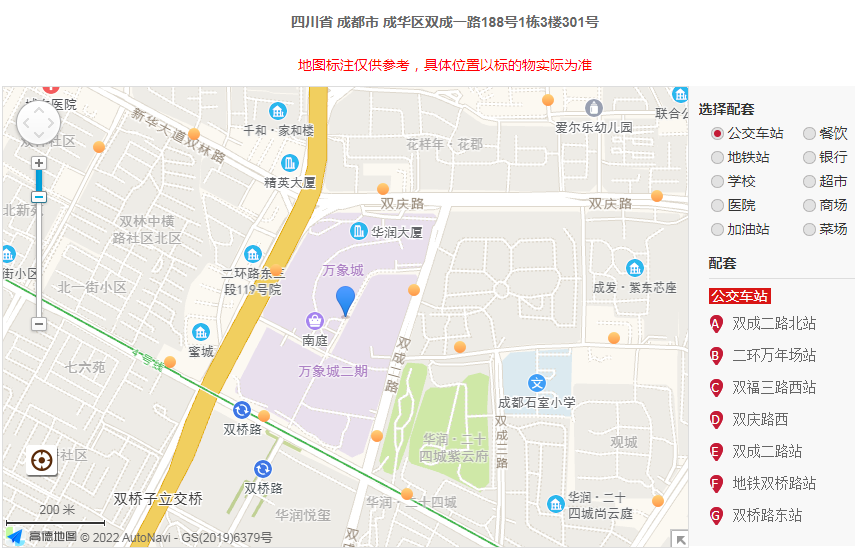The height and width of the screenshot is (550, 855).
Task: Select the 超市 radio option
Action: coord(809,181)
